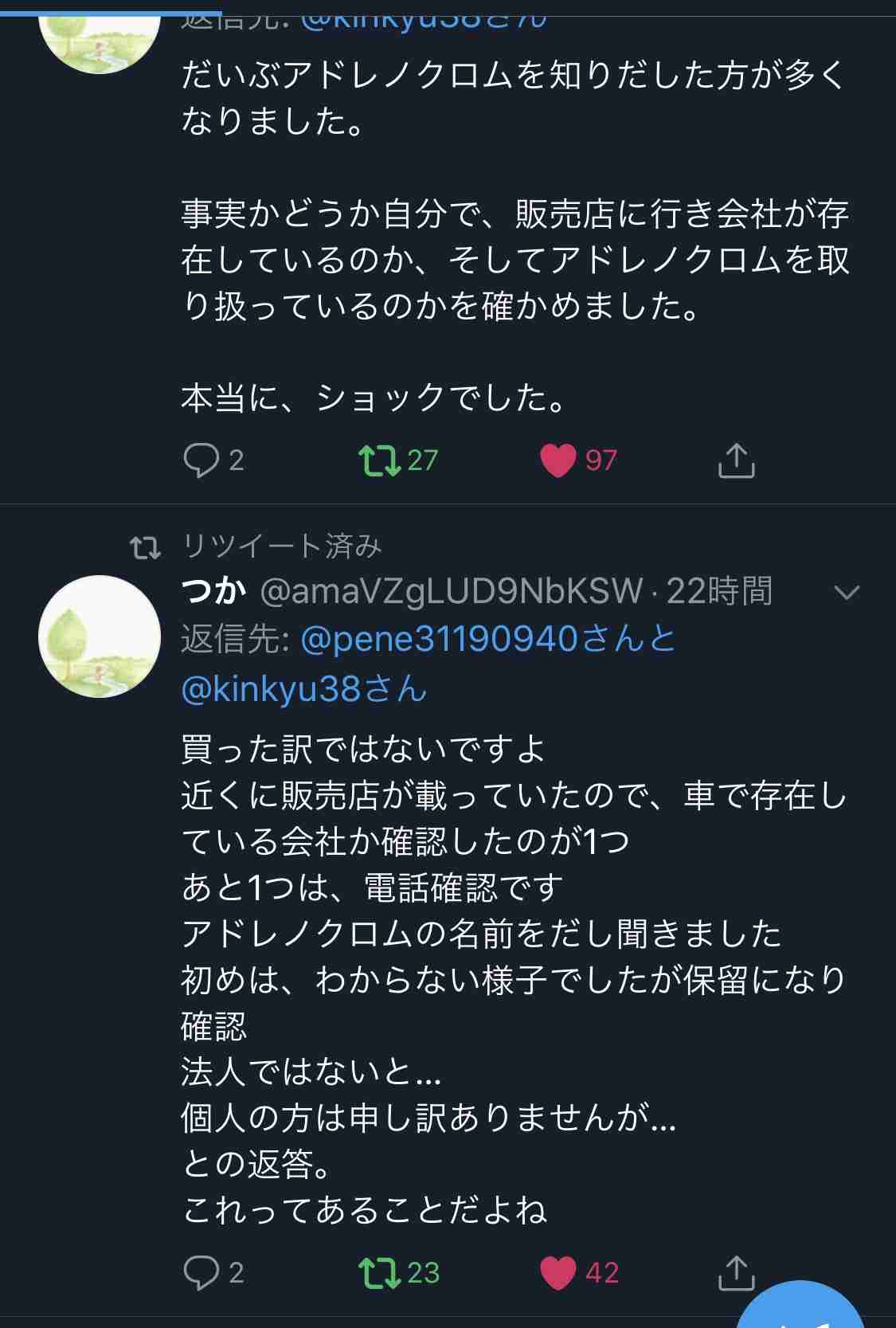This screenshot has height=1328, width=896.
Task: Undo retweet on the tweet with 23 retweets
Action: [379, 1272]
